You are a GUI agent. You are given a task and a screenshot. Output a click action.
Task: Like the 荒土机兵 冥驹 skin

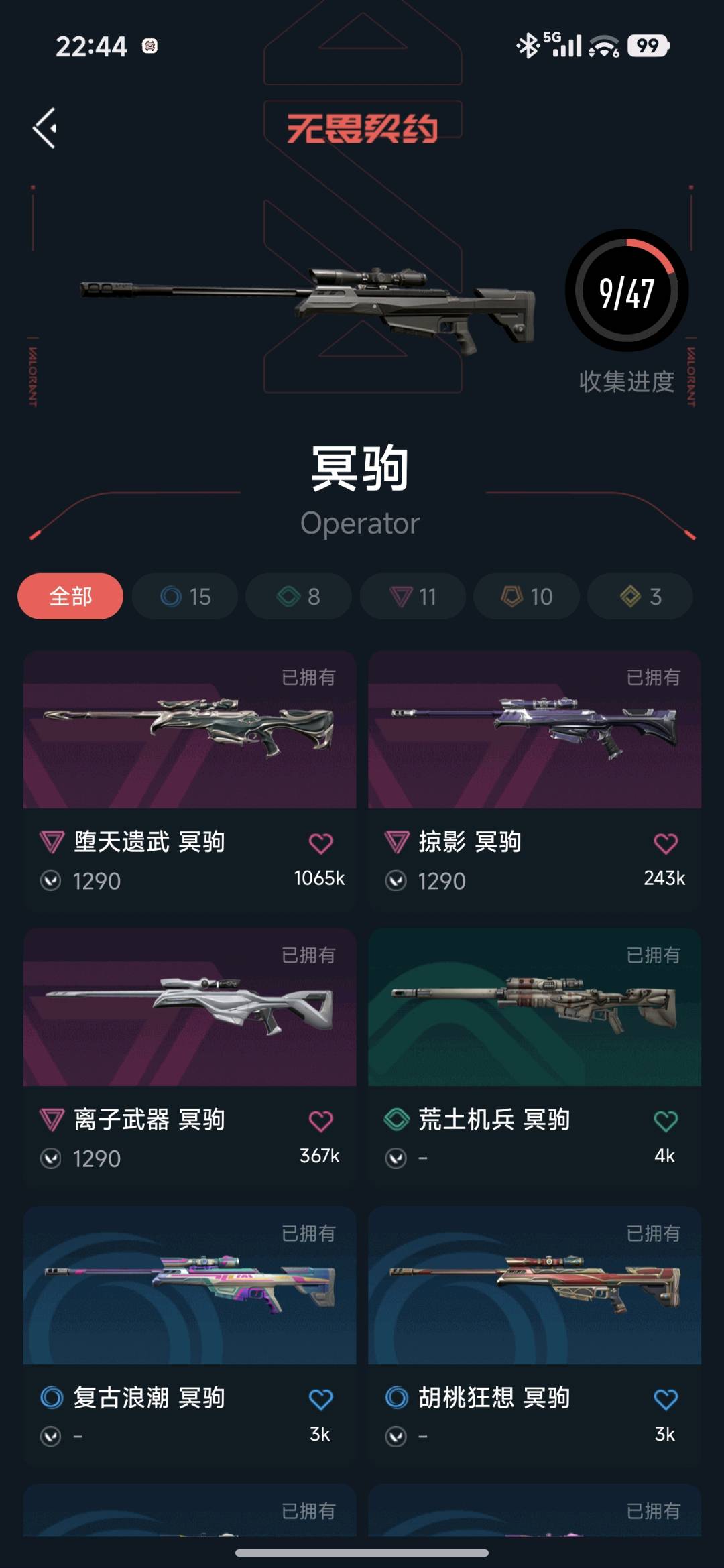pos(665,1121)
